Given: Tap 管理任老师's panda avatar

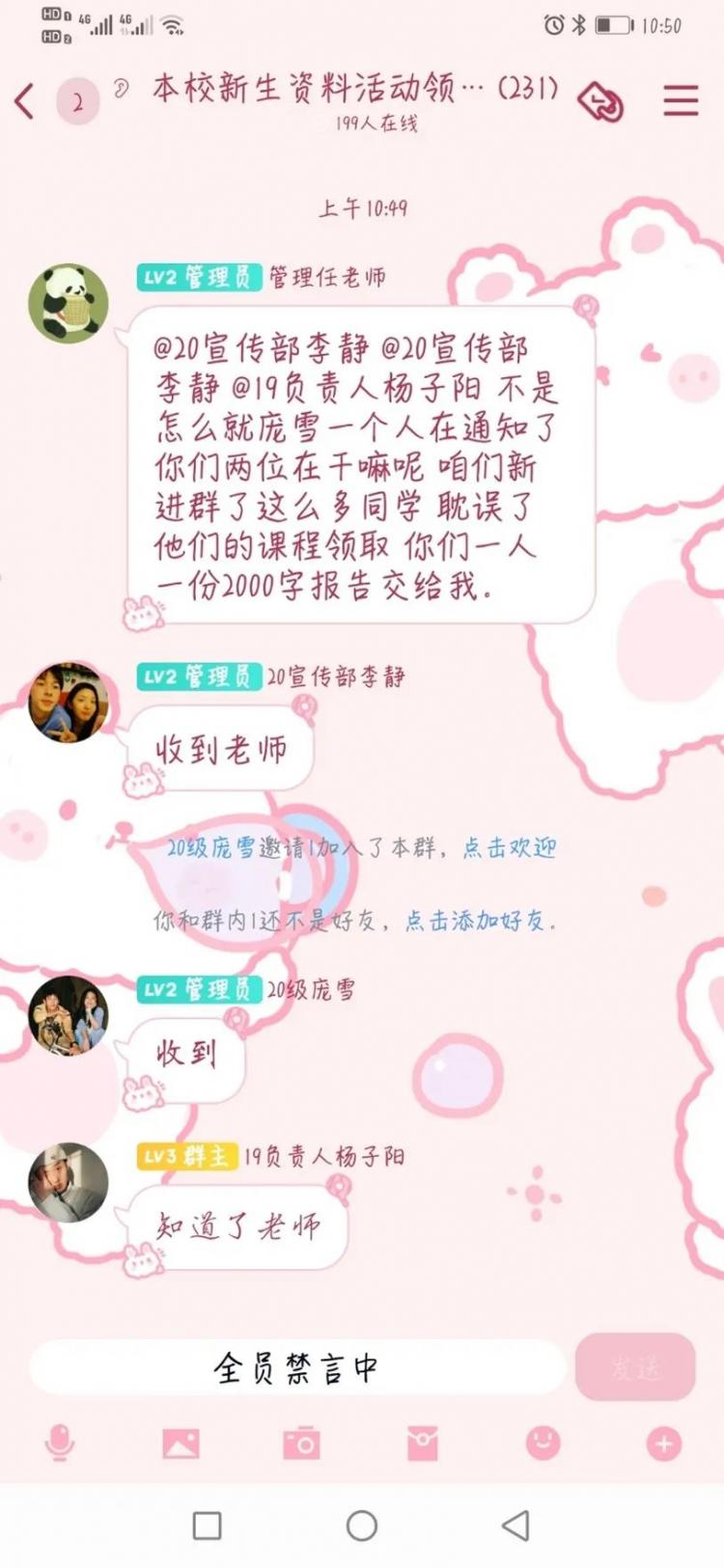Looking at the screenshot, I should [x=68, y=303].
